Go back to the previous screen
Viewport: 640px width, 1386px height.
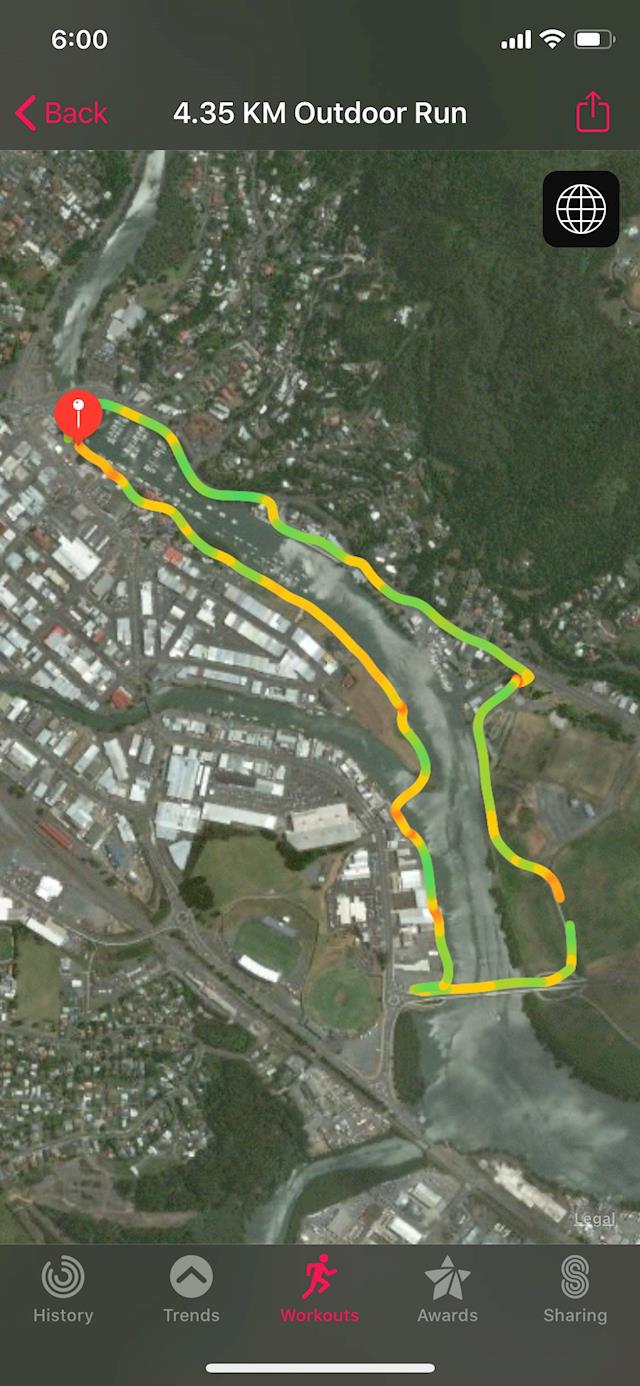[x=62, y=113]
